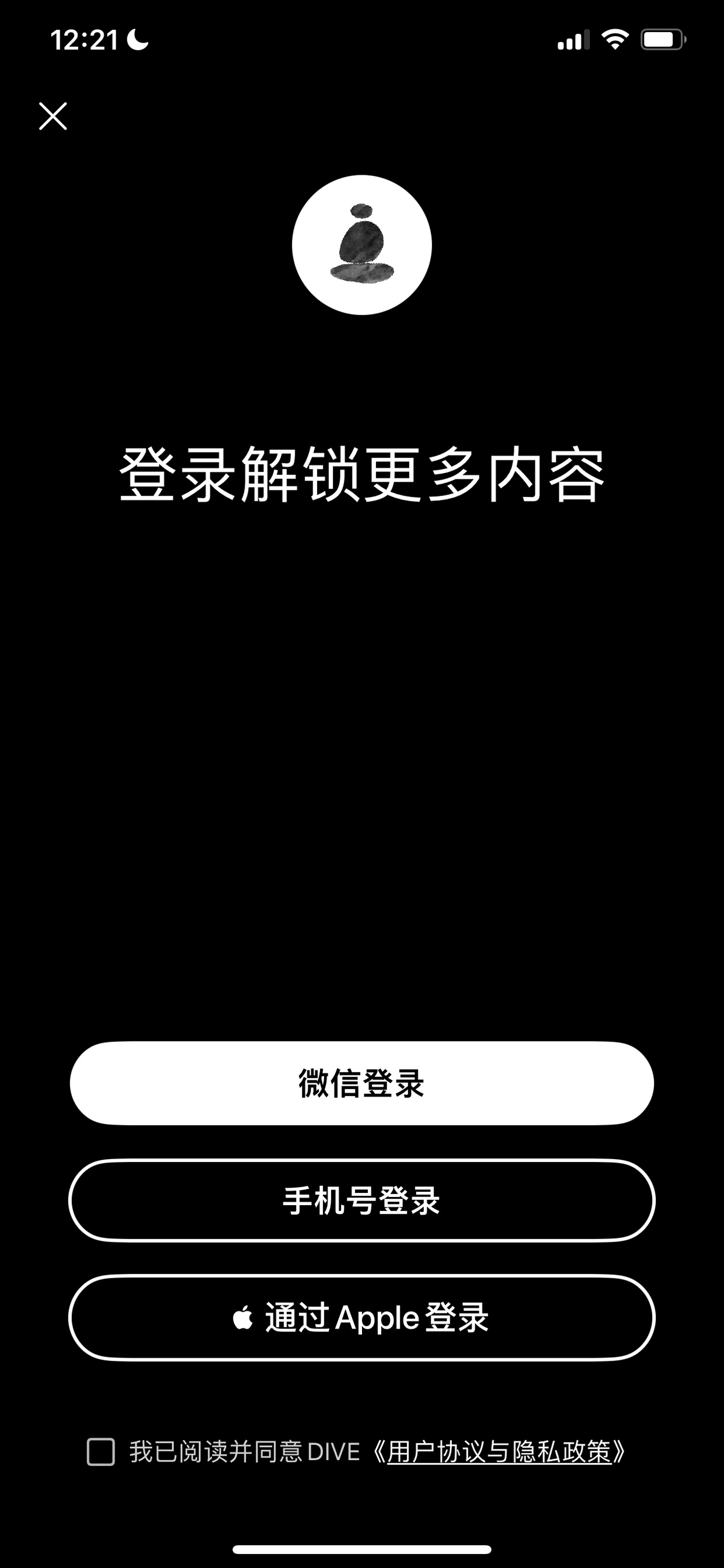The image size is (724, 1568).
Task: Sign in through Apple (通过Apple登录)
Action: (x=362, y=1318)
